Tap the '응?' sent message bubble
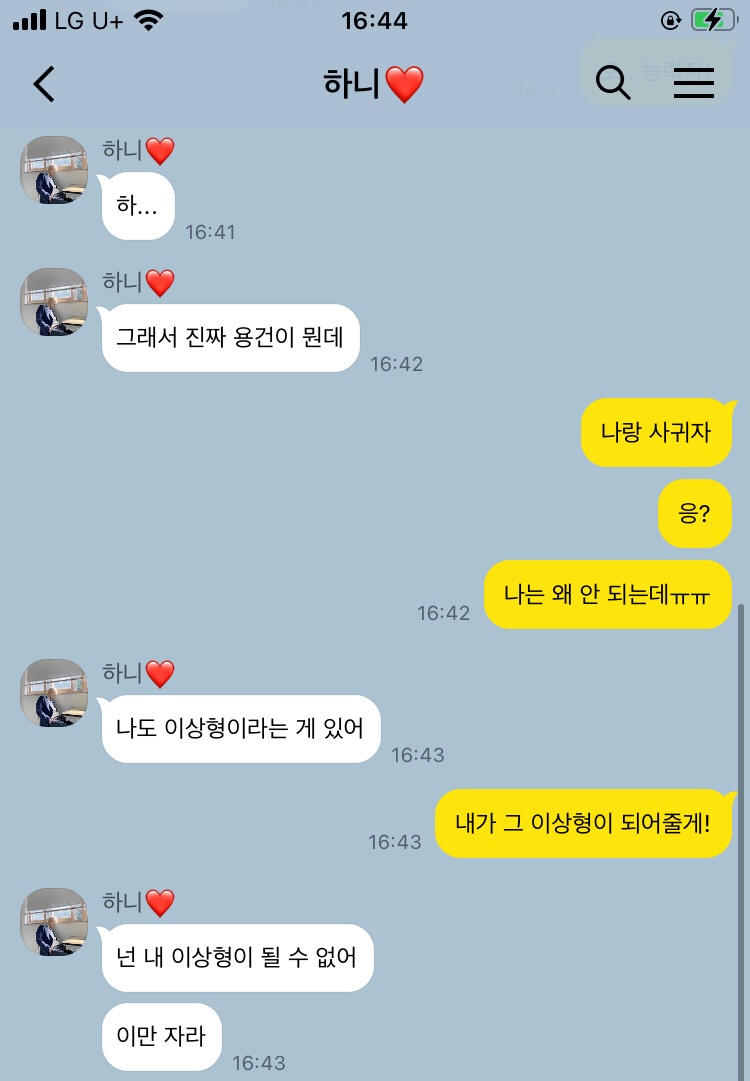 tap(695, 513)
